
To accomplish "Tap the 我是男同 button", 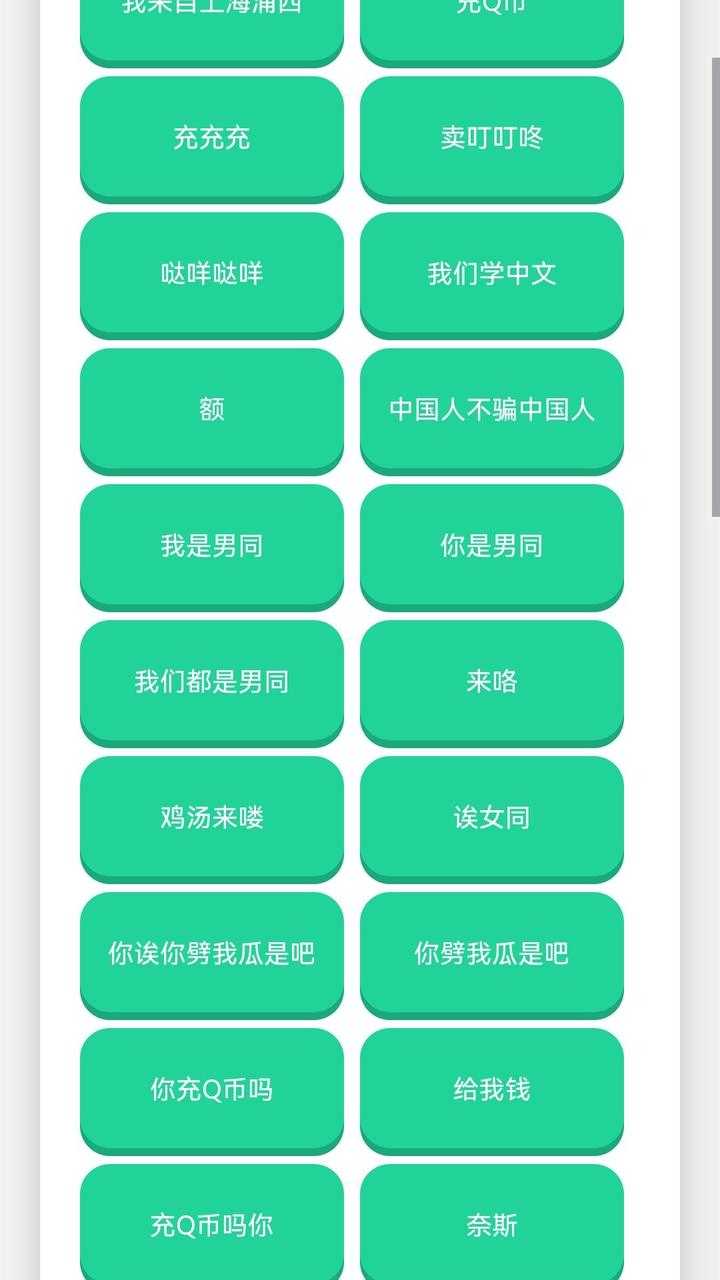I will [x=211, y=545].
